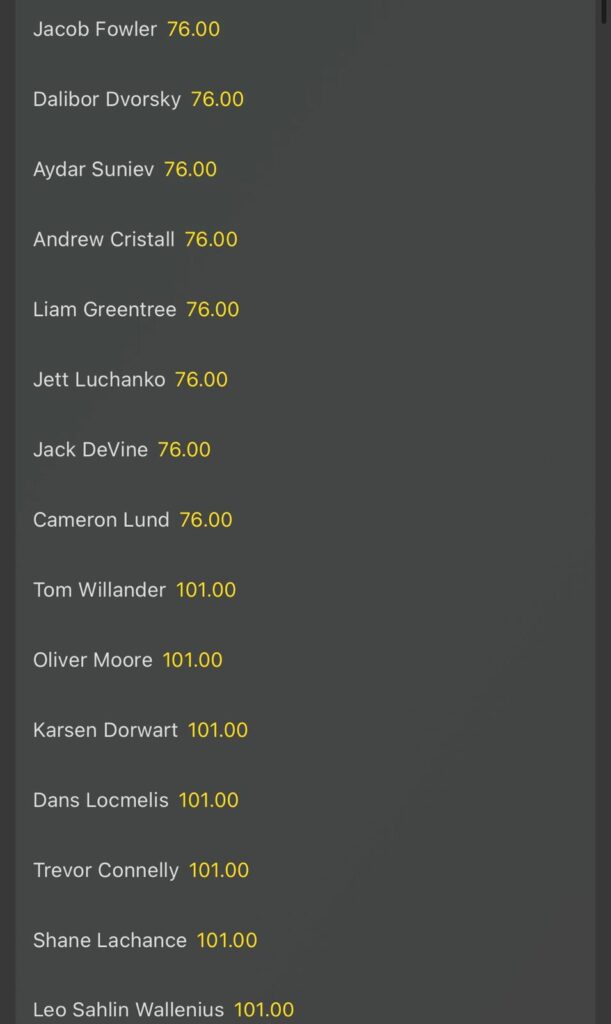
Task: Pick Dalibor Dvorsky at 76.00
Action: 305,99
